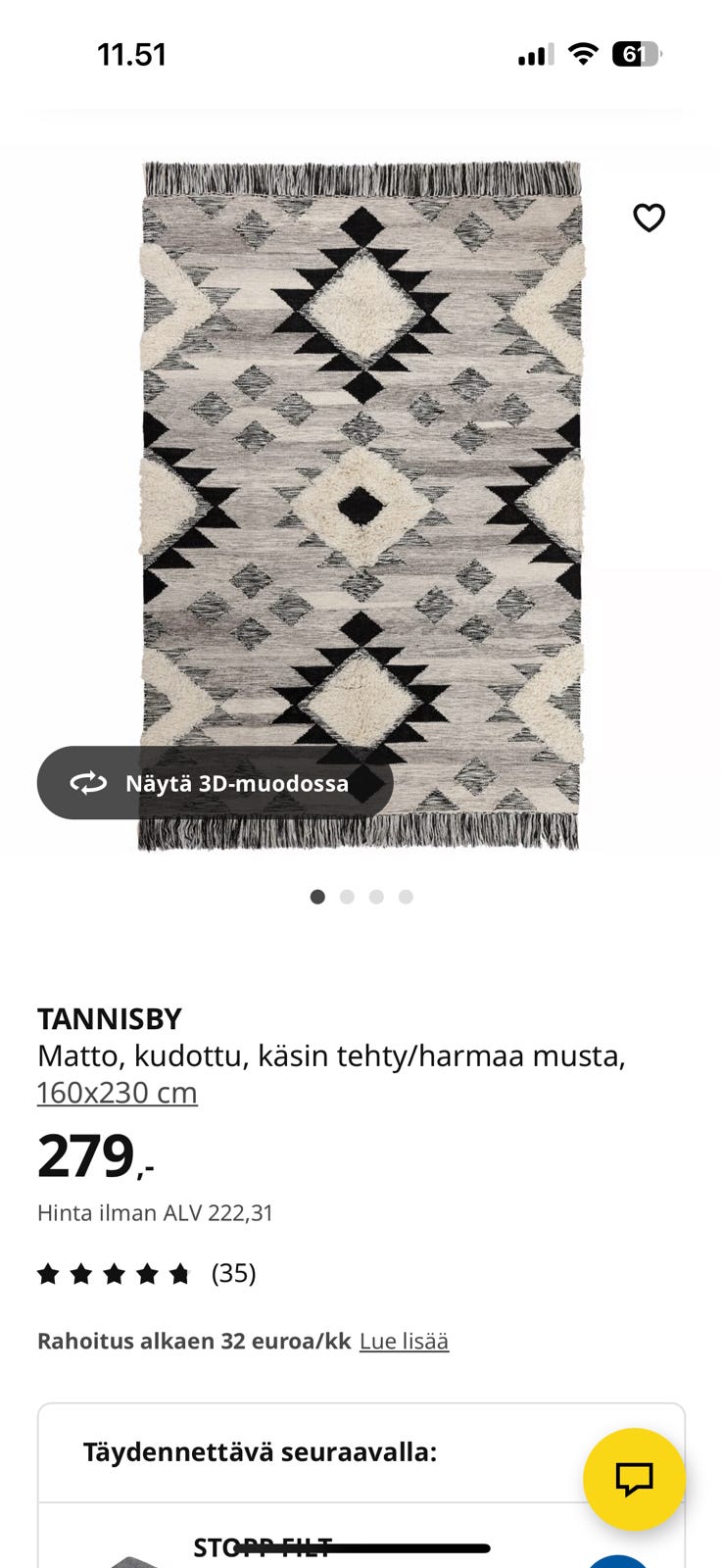Open the star rating reviews (35)

point(147,1273)
